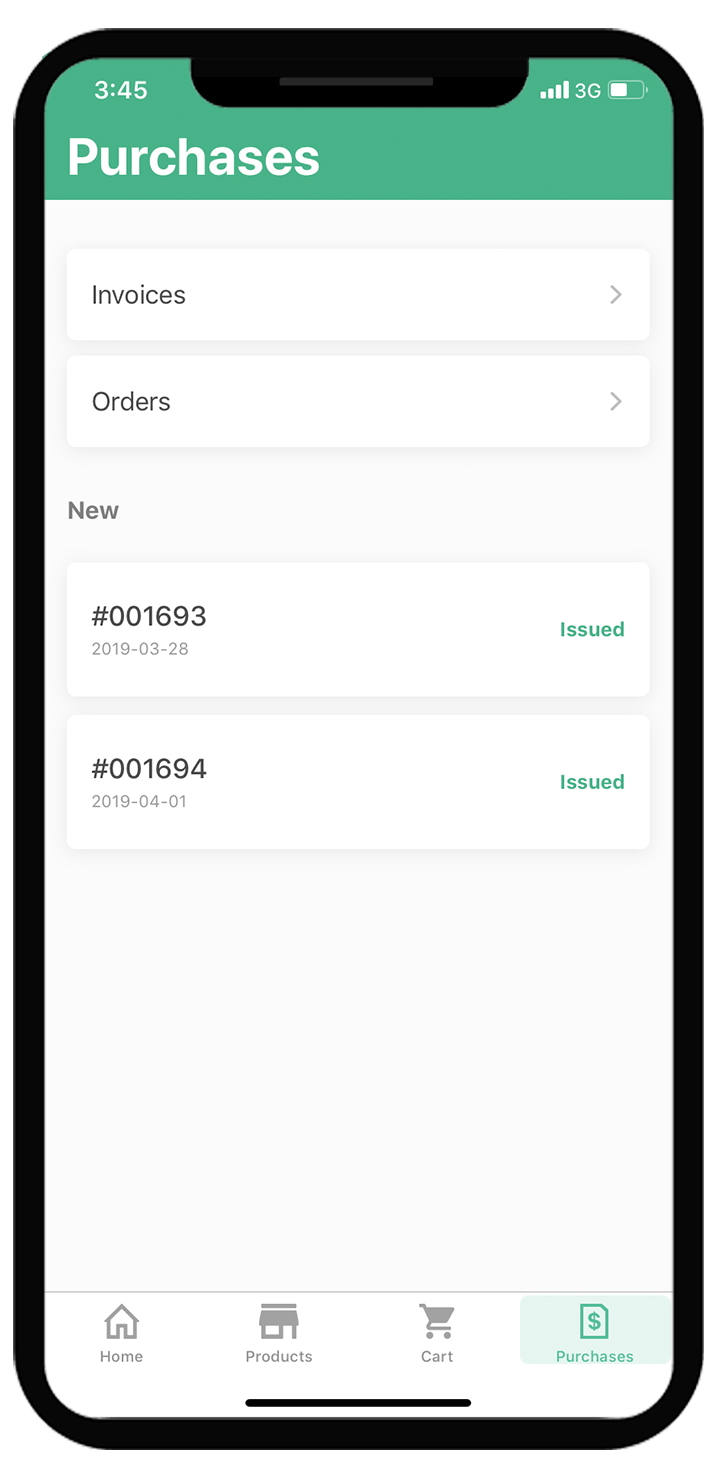Open the Orders row
The image size is (717, 1477).
[357, 401]
